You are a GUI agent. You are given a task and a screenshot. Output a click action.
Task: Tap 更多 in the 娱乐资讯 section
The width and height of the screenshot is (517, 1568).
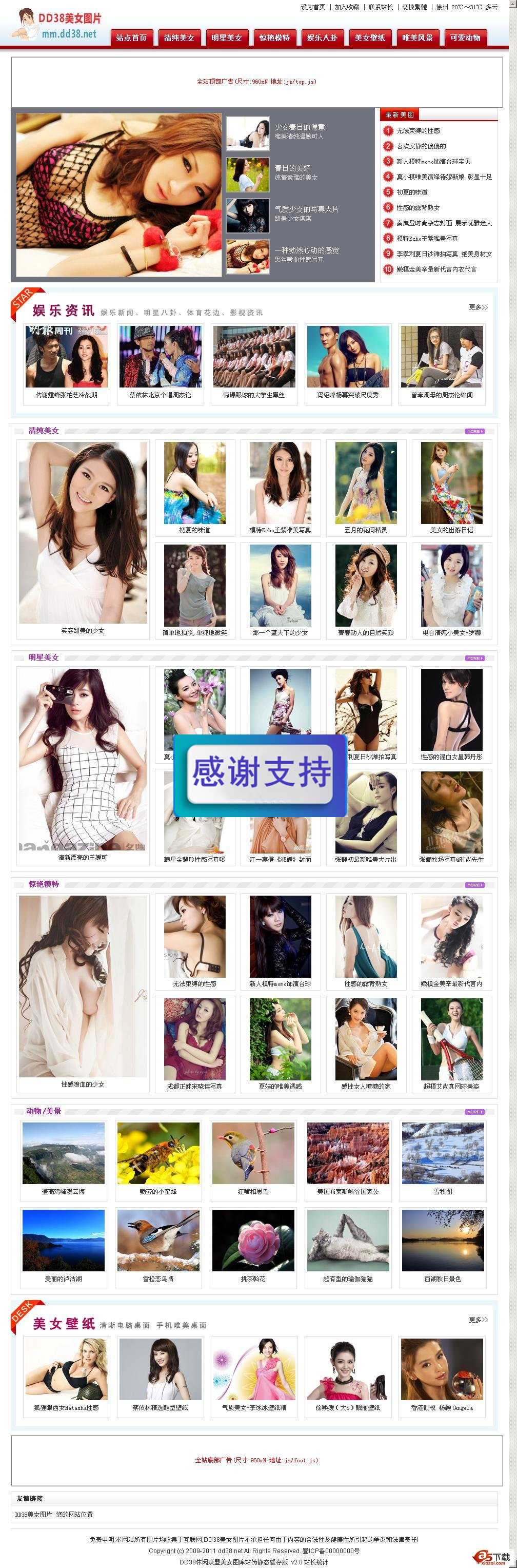pyautogui.click(x=478, y=307)
